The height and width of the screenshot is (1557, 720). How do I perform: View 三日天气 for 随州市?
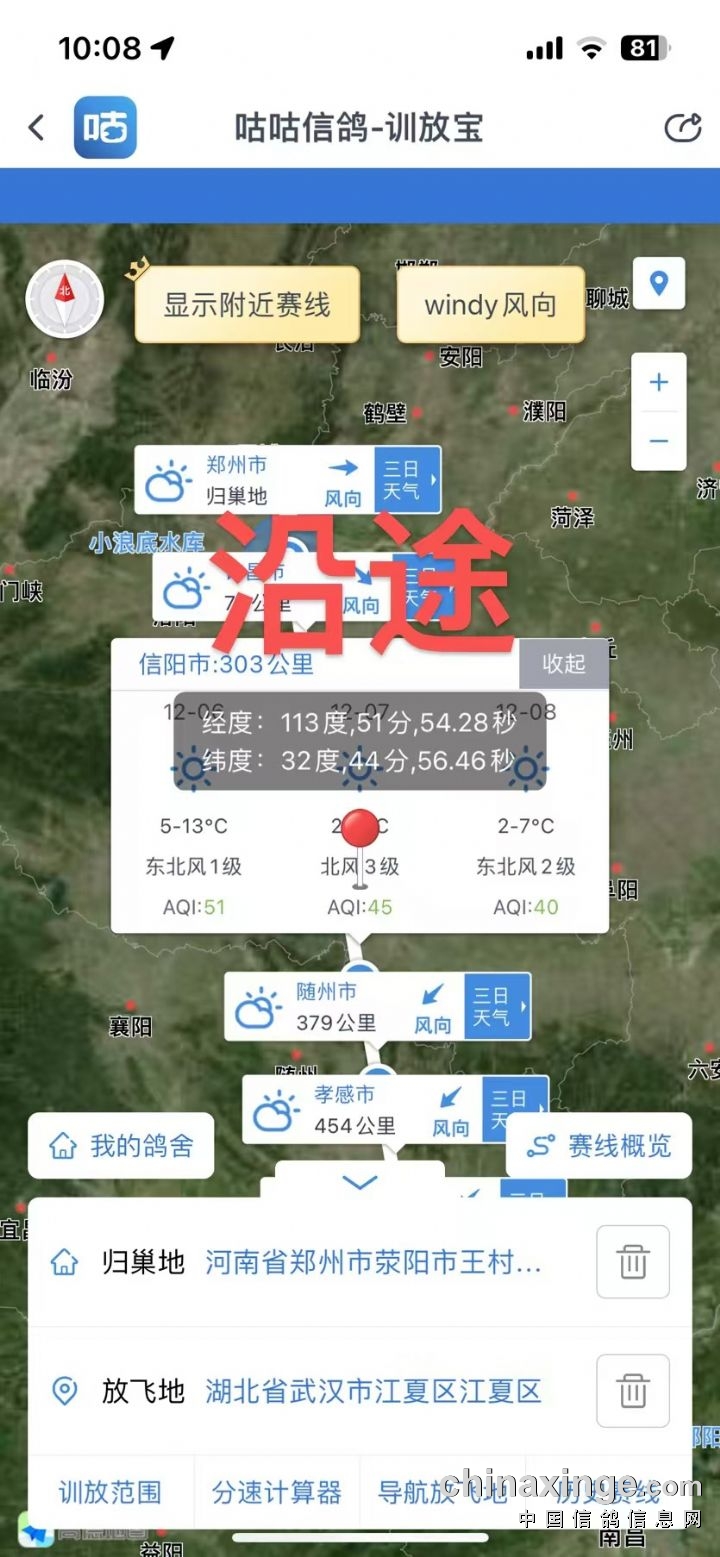496,1007
